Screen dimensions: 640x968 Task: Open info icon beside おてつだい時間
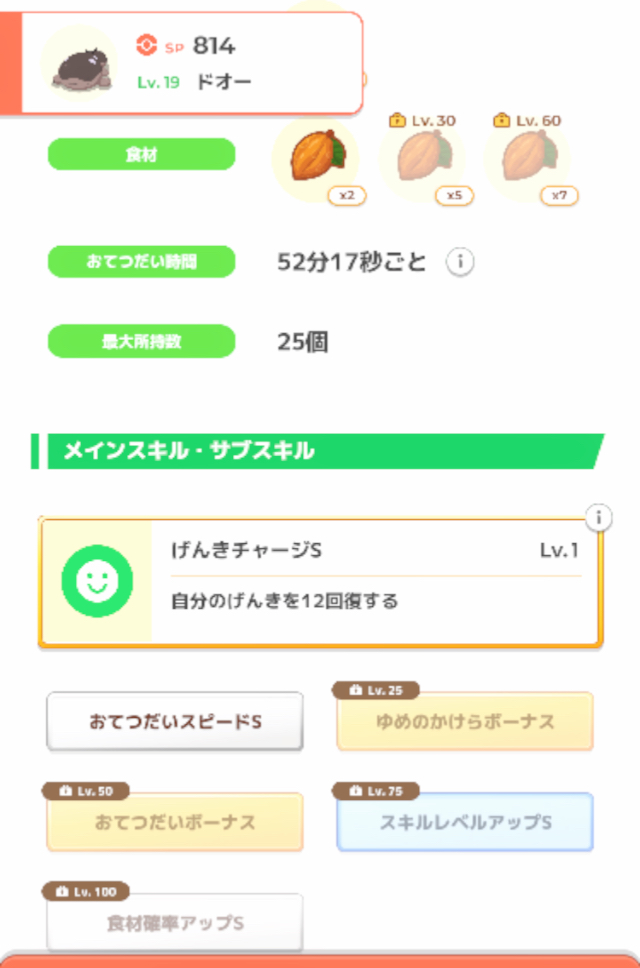459,262
